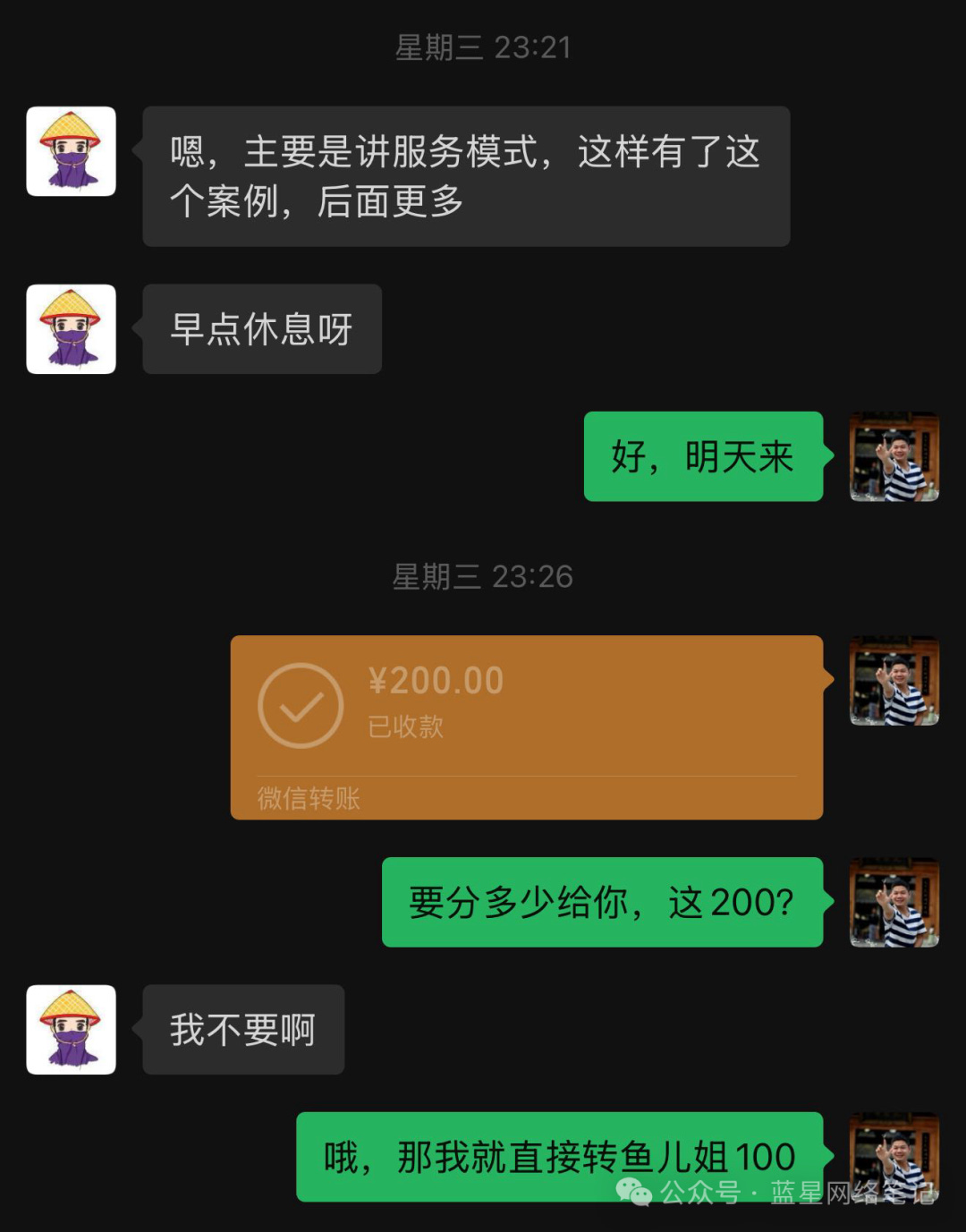Screen dimensions: 966x1232
Task: Select the message about 讲服务模式
Action: [x=465, y=176]
